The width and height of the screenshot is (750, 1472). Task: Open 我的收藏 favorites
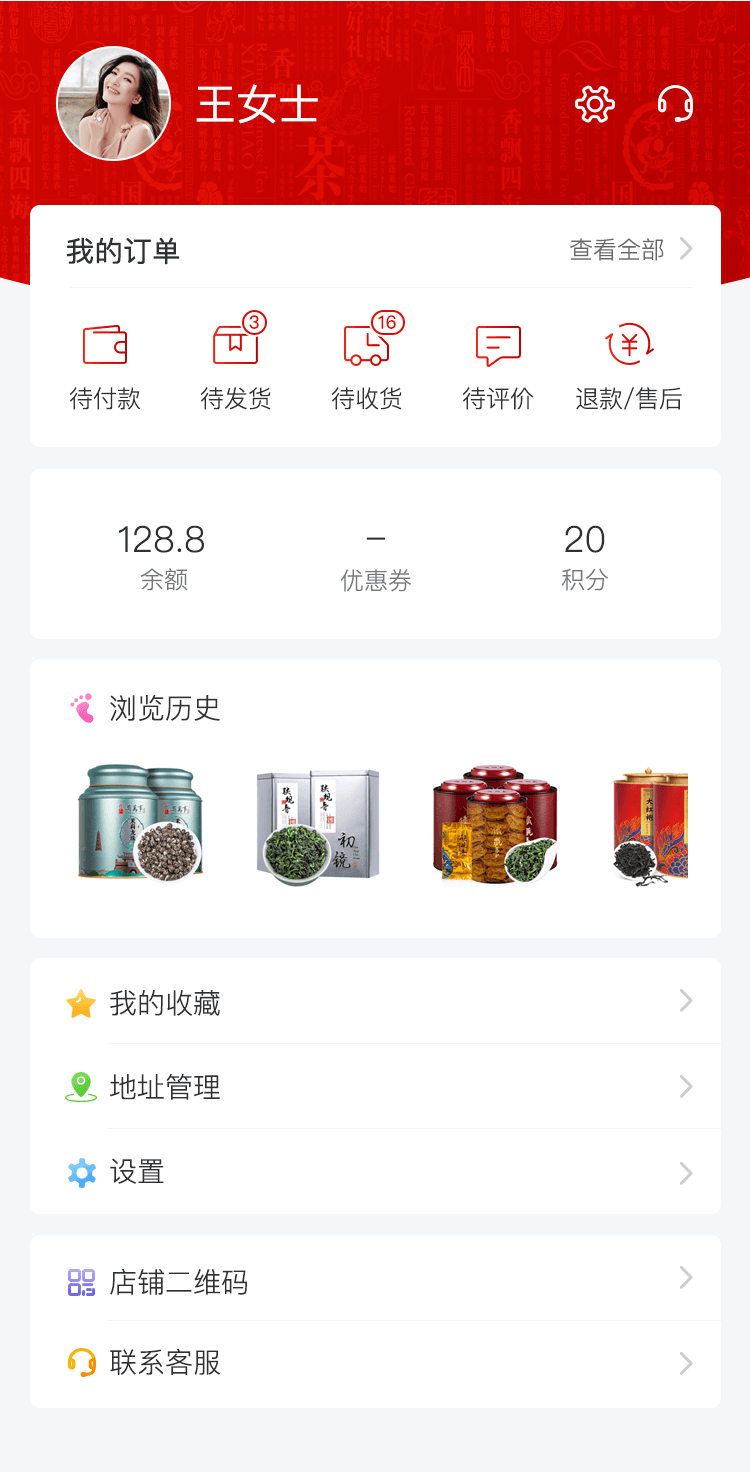point(375,1002)
